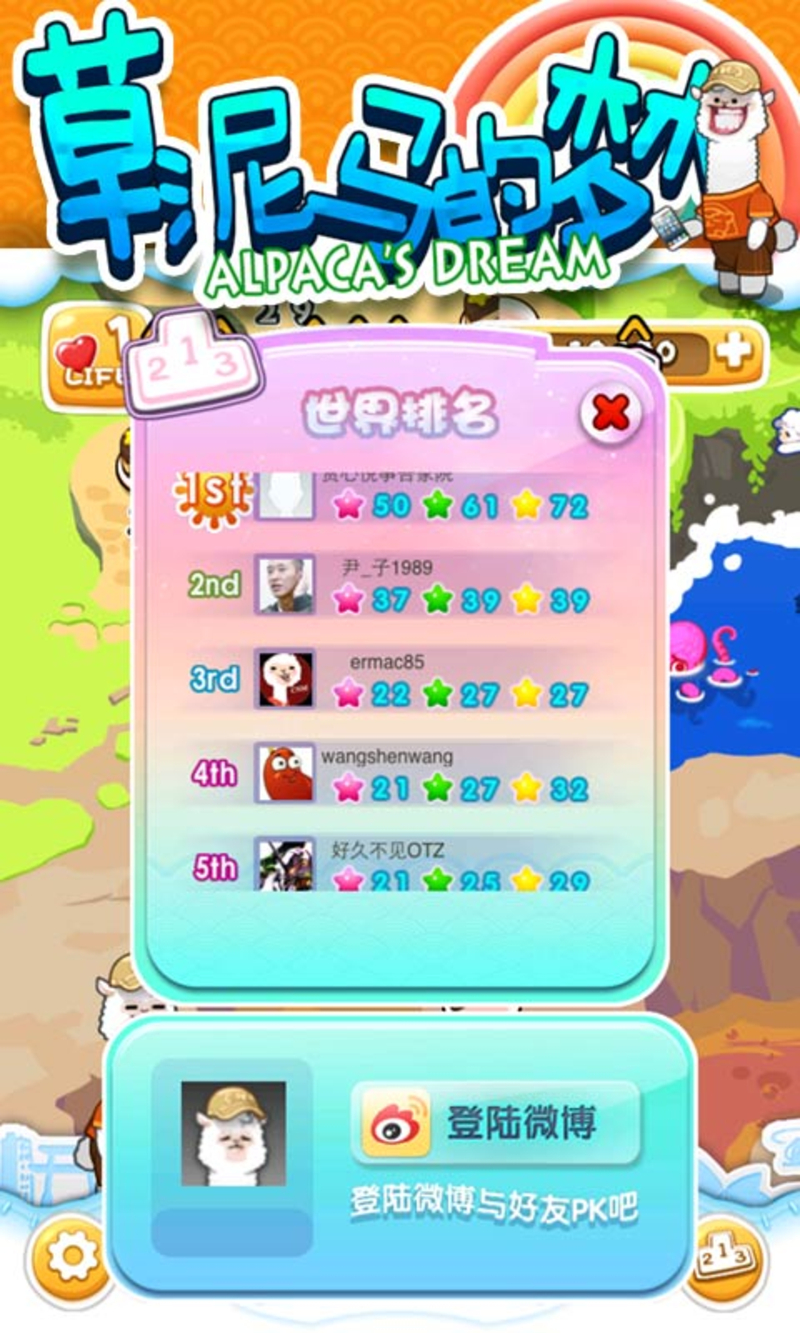Select wangshenwang in the ranking
Screen dimensions: 800x1333
tap(400, 773)
